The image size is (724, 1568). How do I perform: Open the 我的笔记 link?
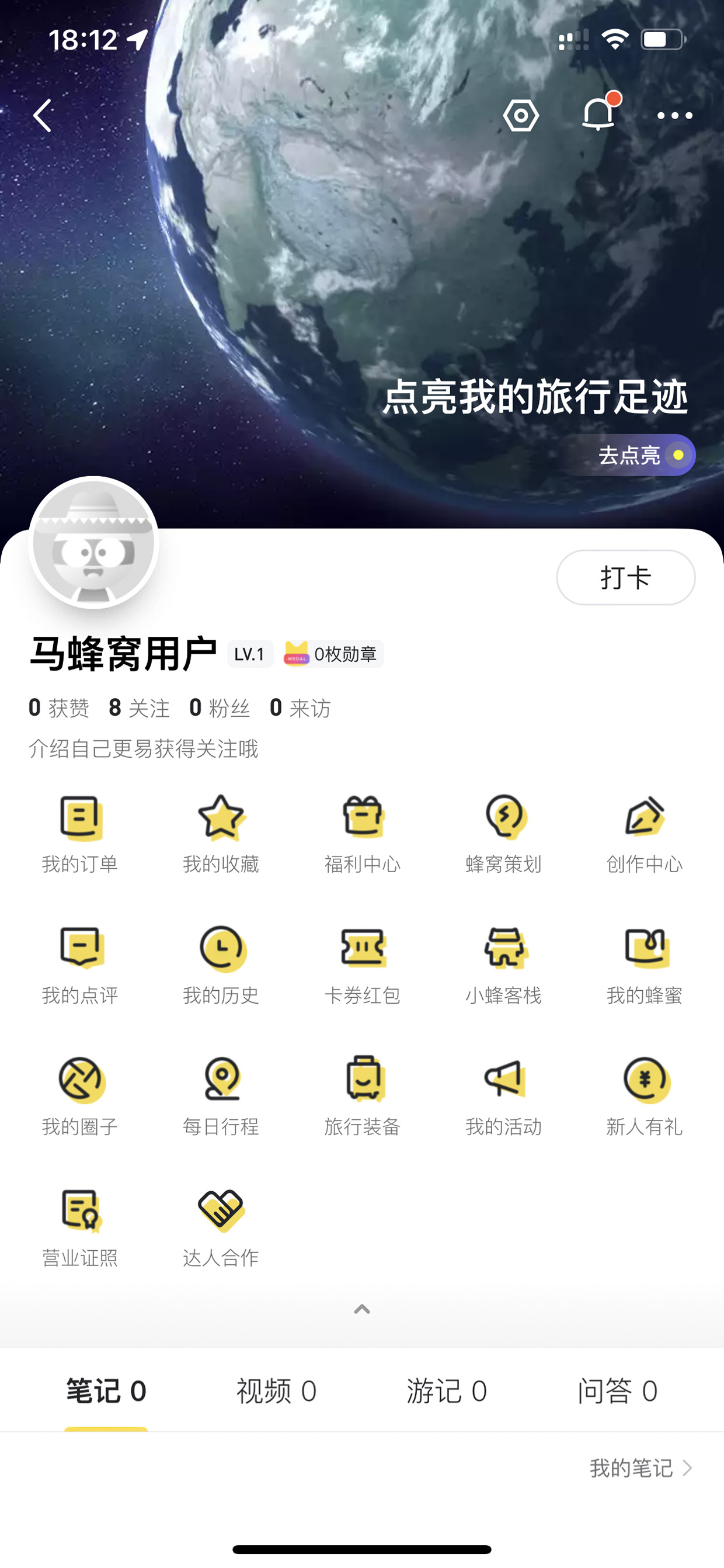(641, 1468)
